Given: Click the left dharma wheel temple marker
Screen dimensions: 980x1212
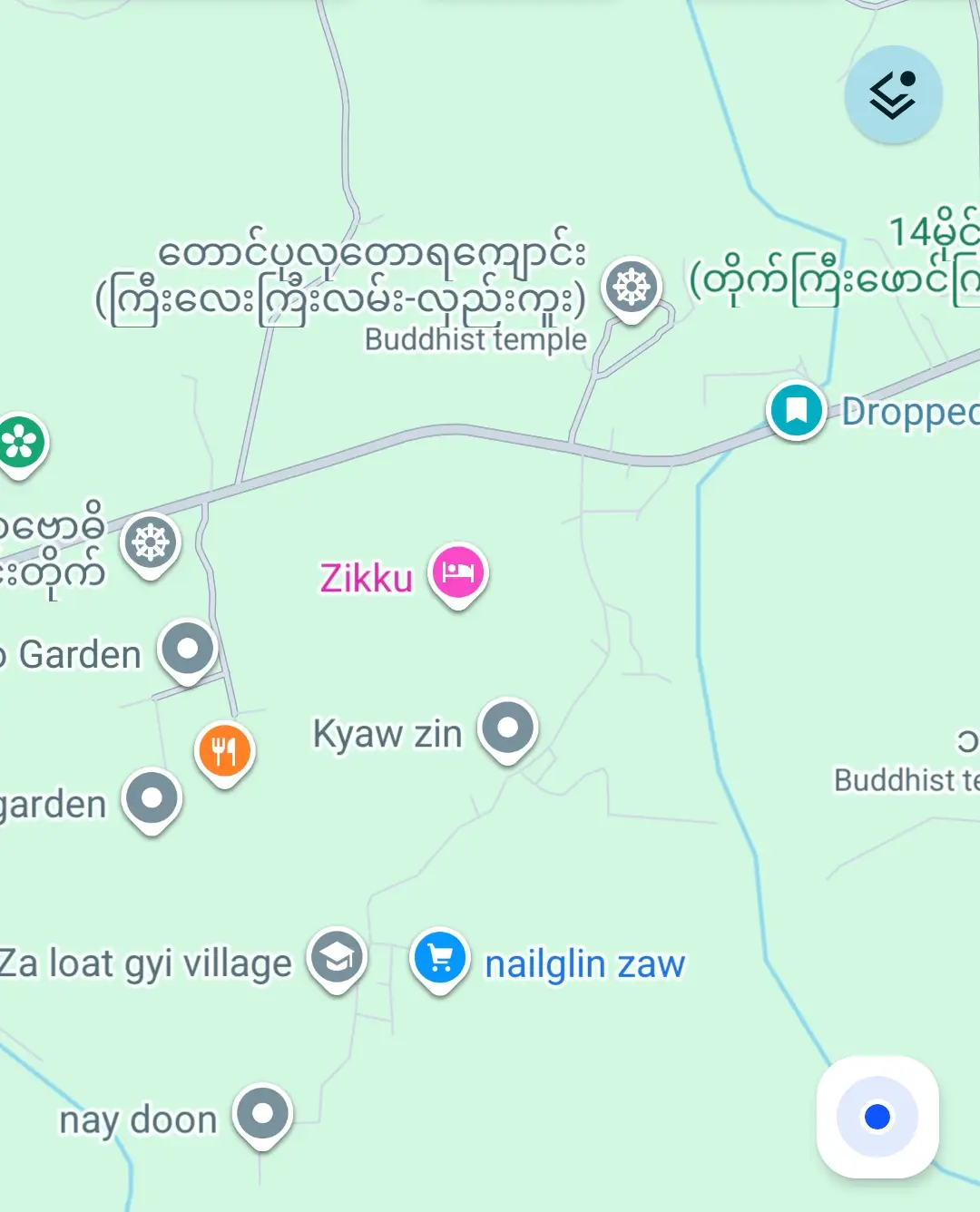Looking at the screenshot, I should tap(152, 542).
